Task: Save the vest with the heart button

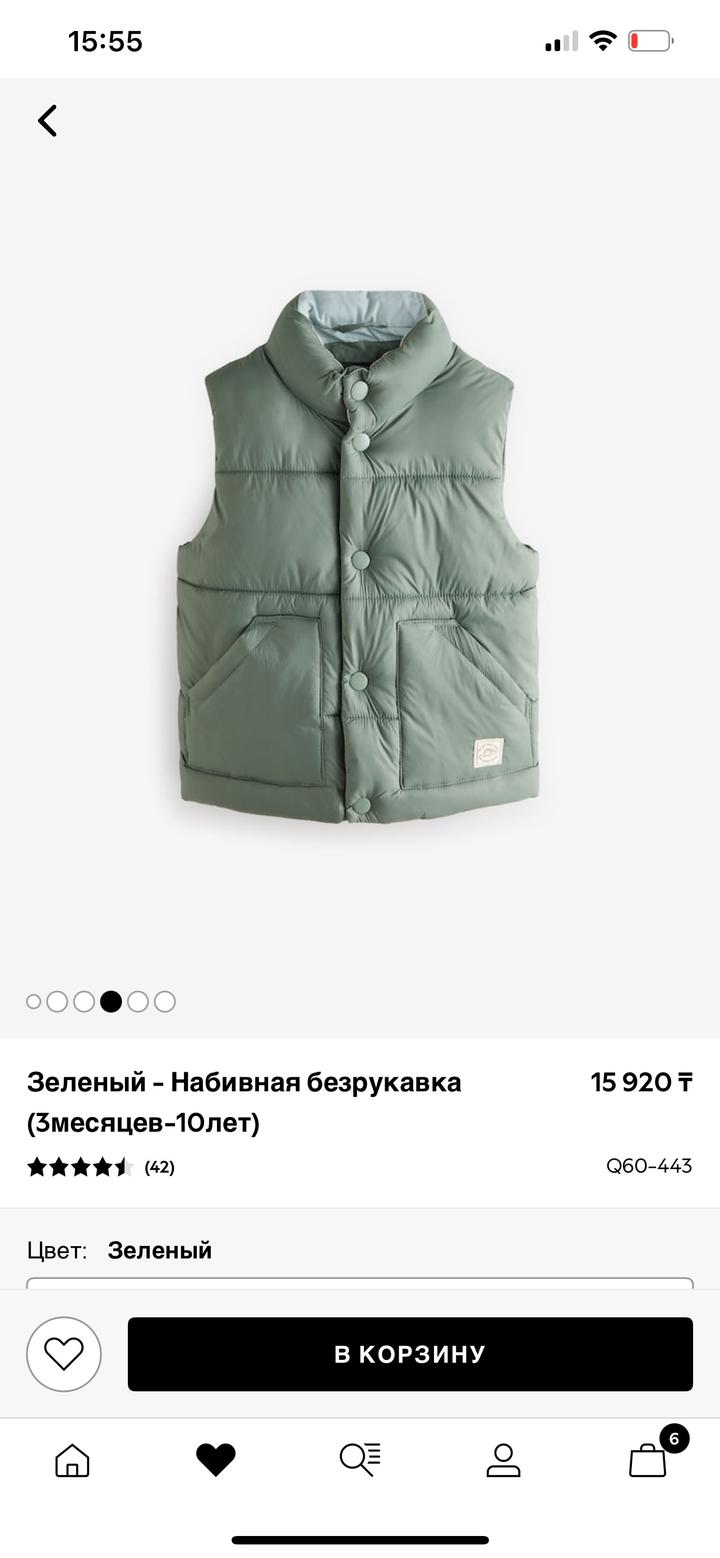Action: tap(64, 1353)
